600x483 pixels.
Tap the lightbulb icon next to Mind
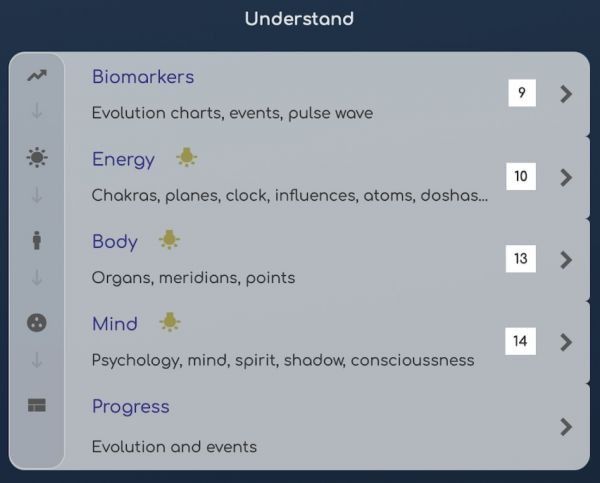pyautogui.click(x=170, y=322)
